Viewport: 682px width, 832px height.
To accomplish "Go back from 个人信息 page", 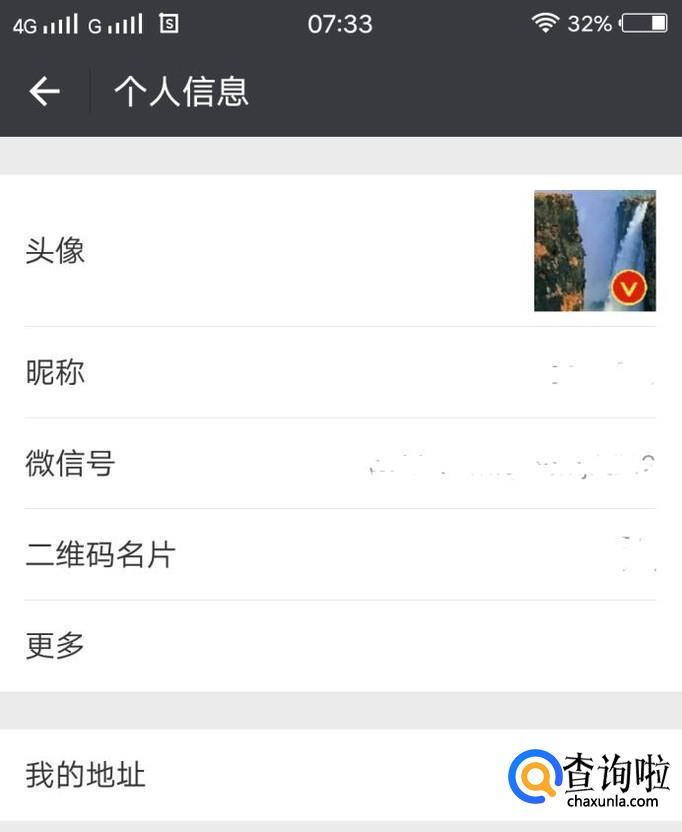I will (x=44, y=92).
